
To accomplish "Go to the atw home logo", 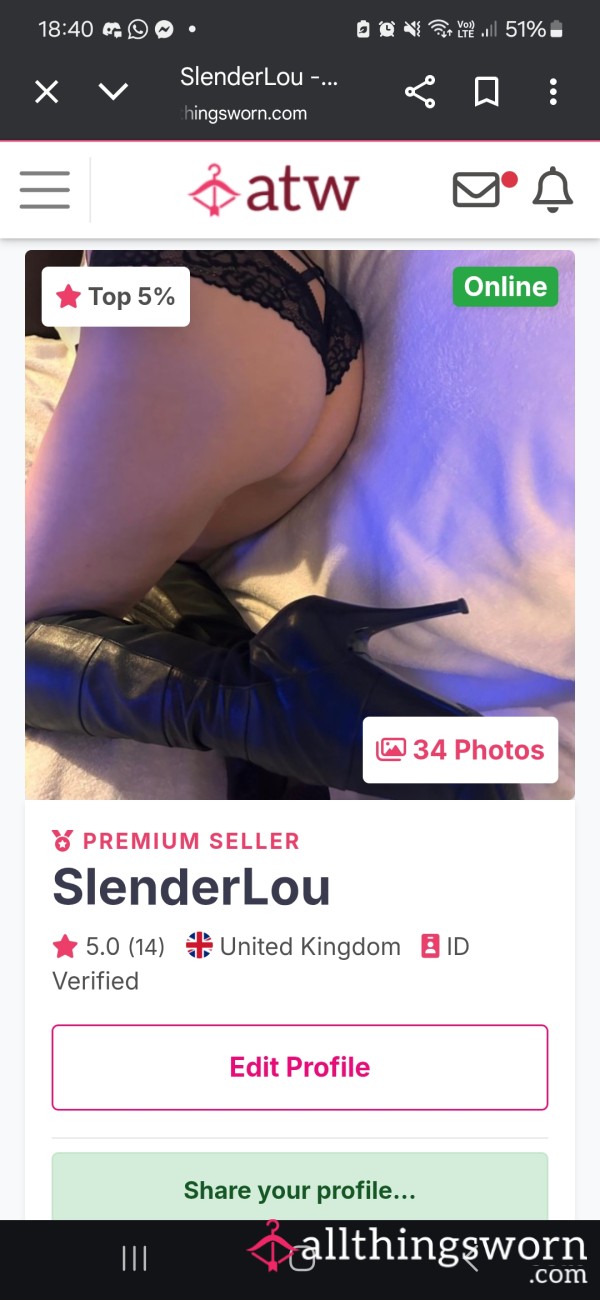I will click(x=273, y=190).
